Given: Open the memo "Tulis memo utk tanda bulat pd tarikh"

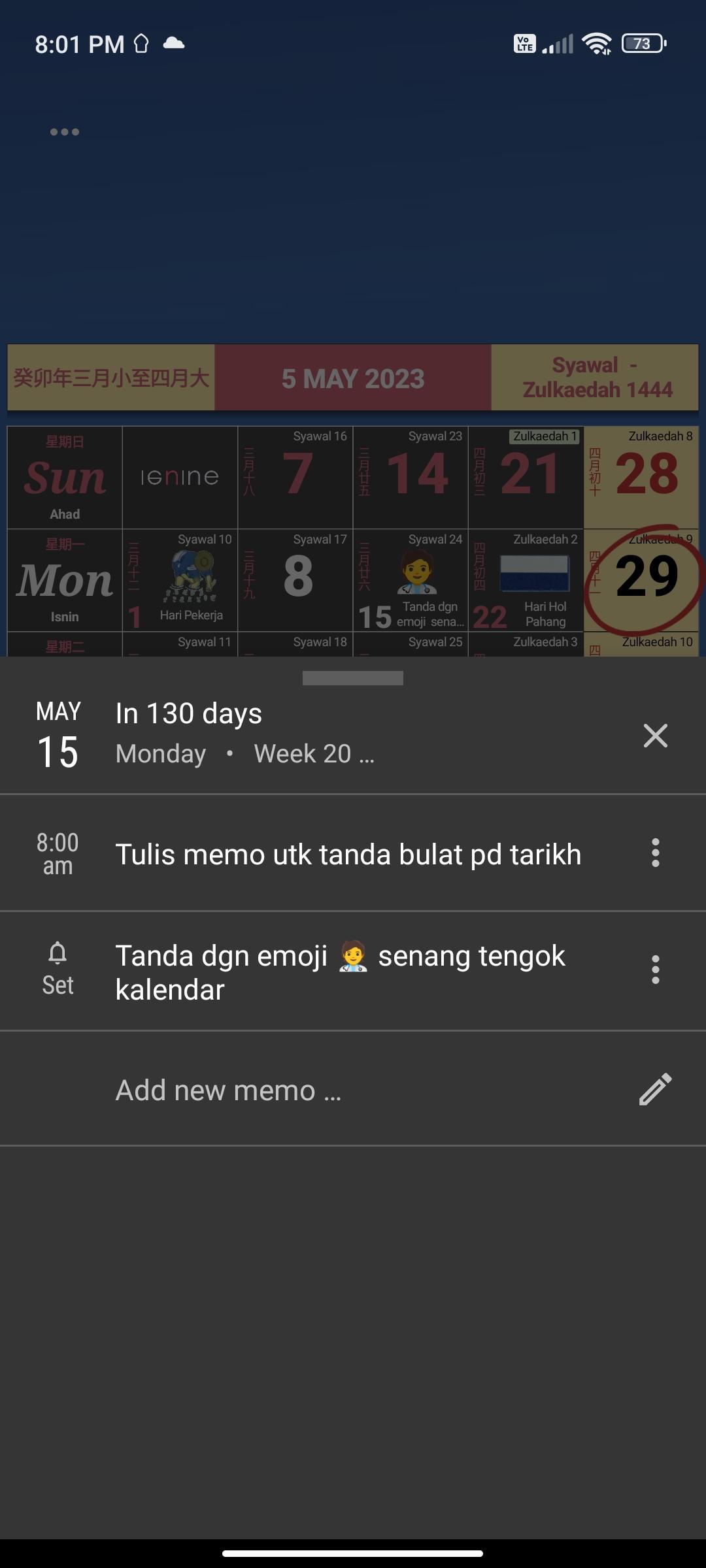Looking at the screenshot, I should [348, 855].
